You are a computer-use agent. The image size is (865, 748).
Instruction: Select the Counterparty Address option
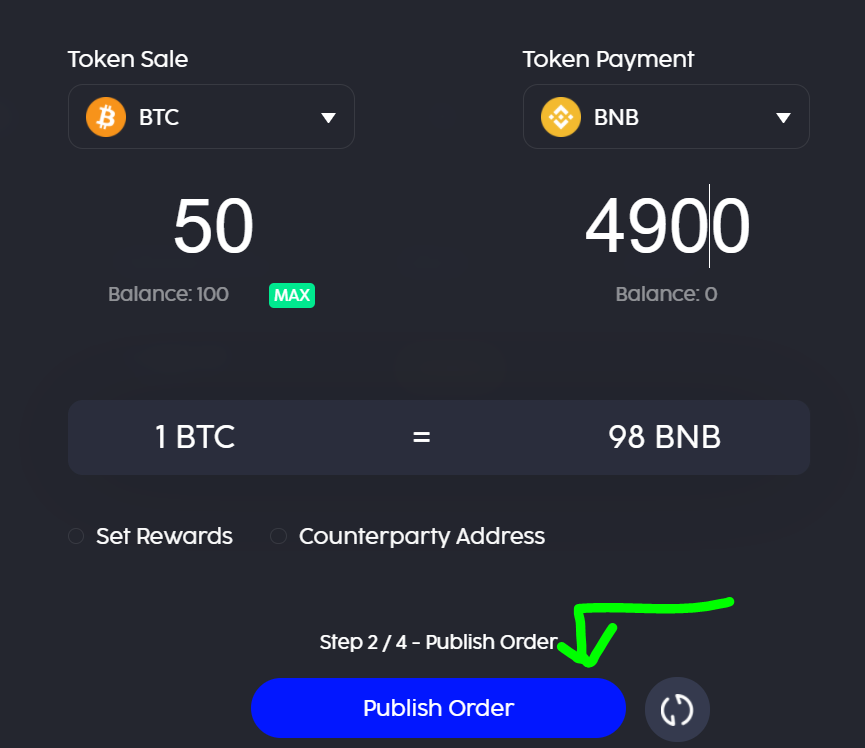[279, 536]
